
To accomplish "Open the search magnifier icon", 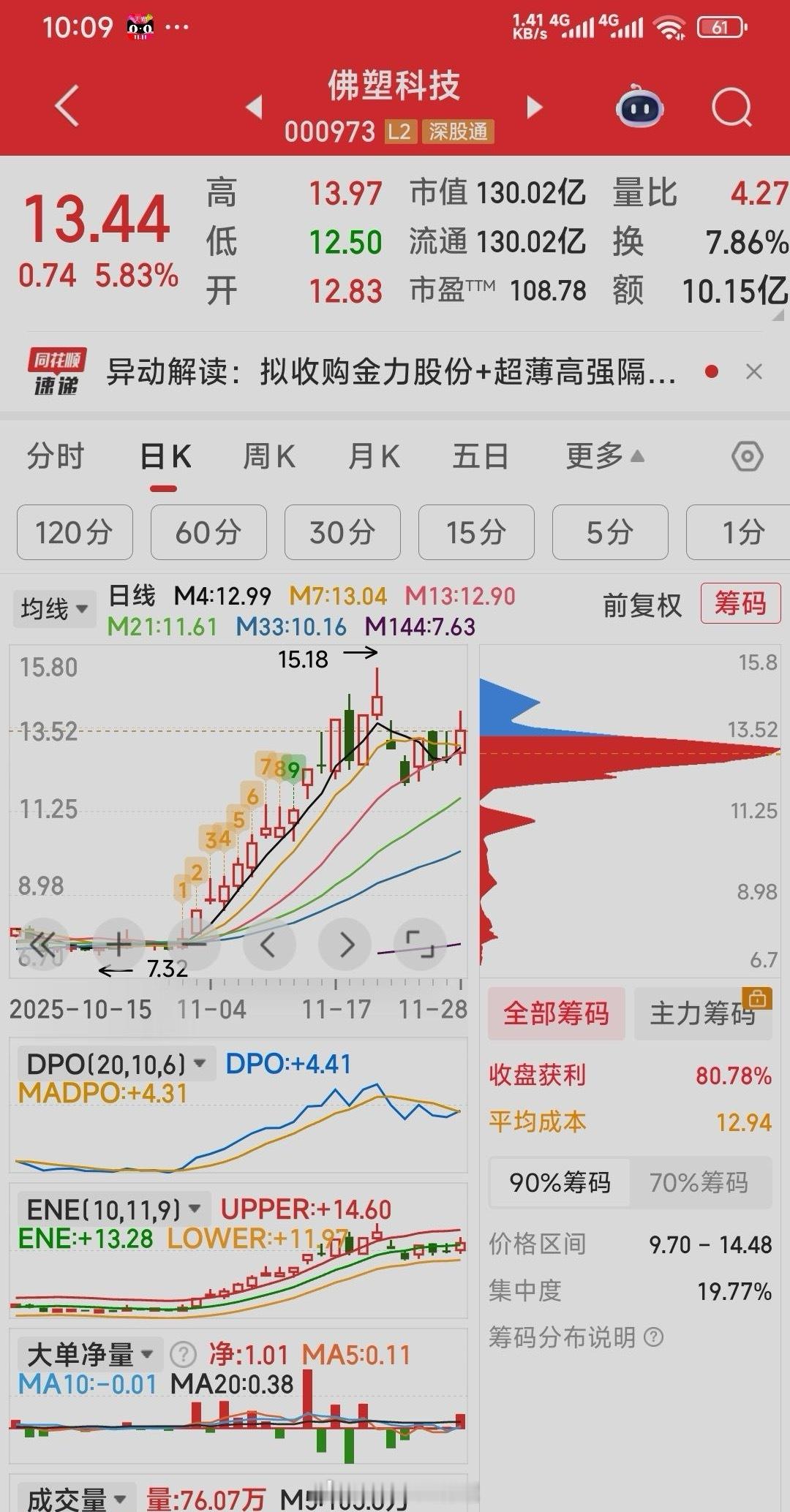I will coord(731,108).
